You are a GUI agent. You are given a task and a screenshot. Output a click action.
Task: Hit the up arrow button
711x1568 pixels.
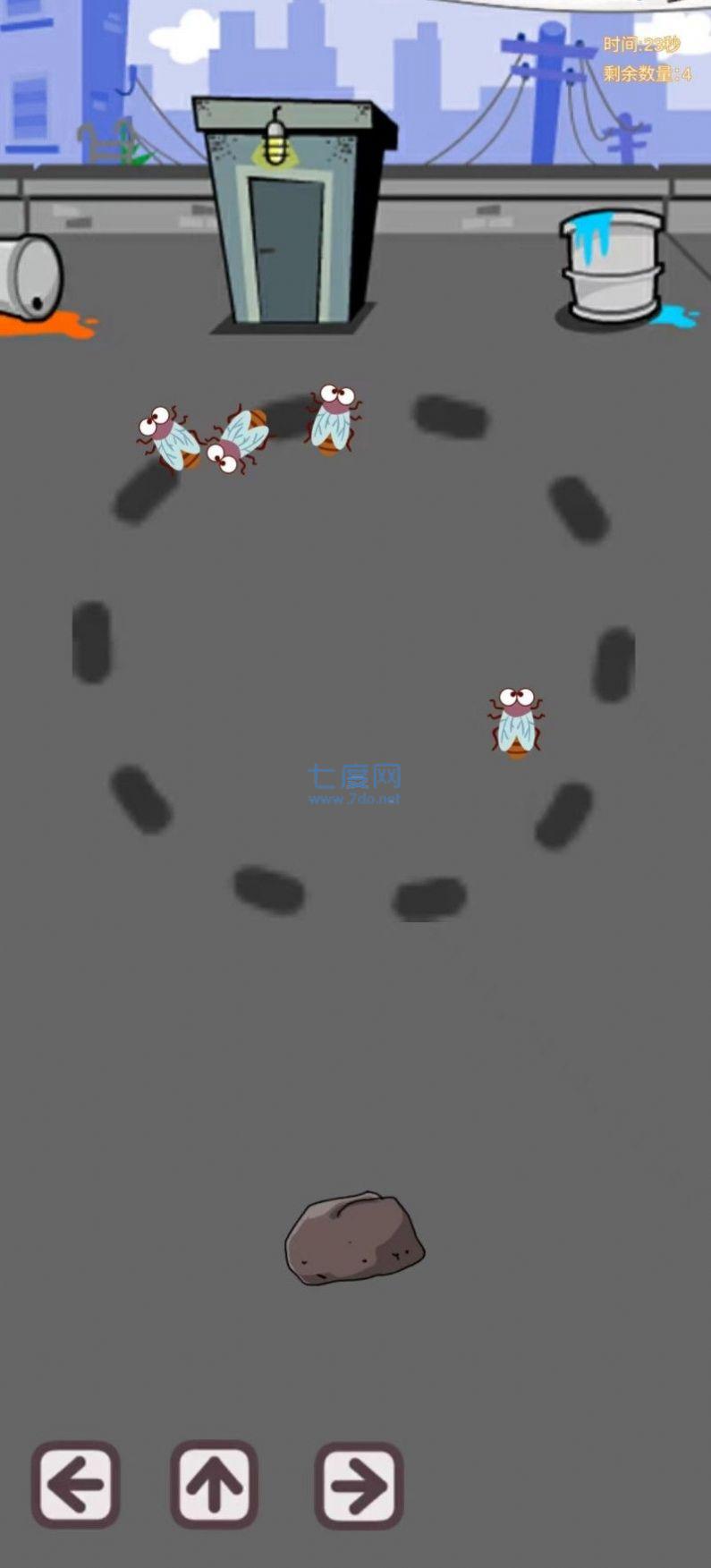point(215,1485)
